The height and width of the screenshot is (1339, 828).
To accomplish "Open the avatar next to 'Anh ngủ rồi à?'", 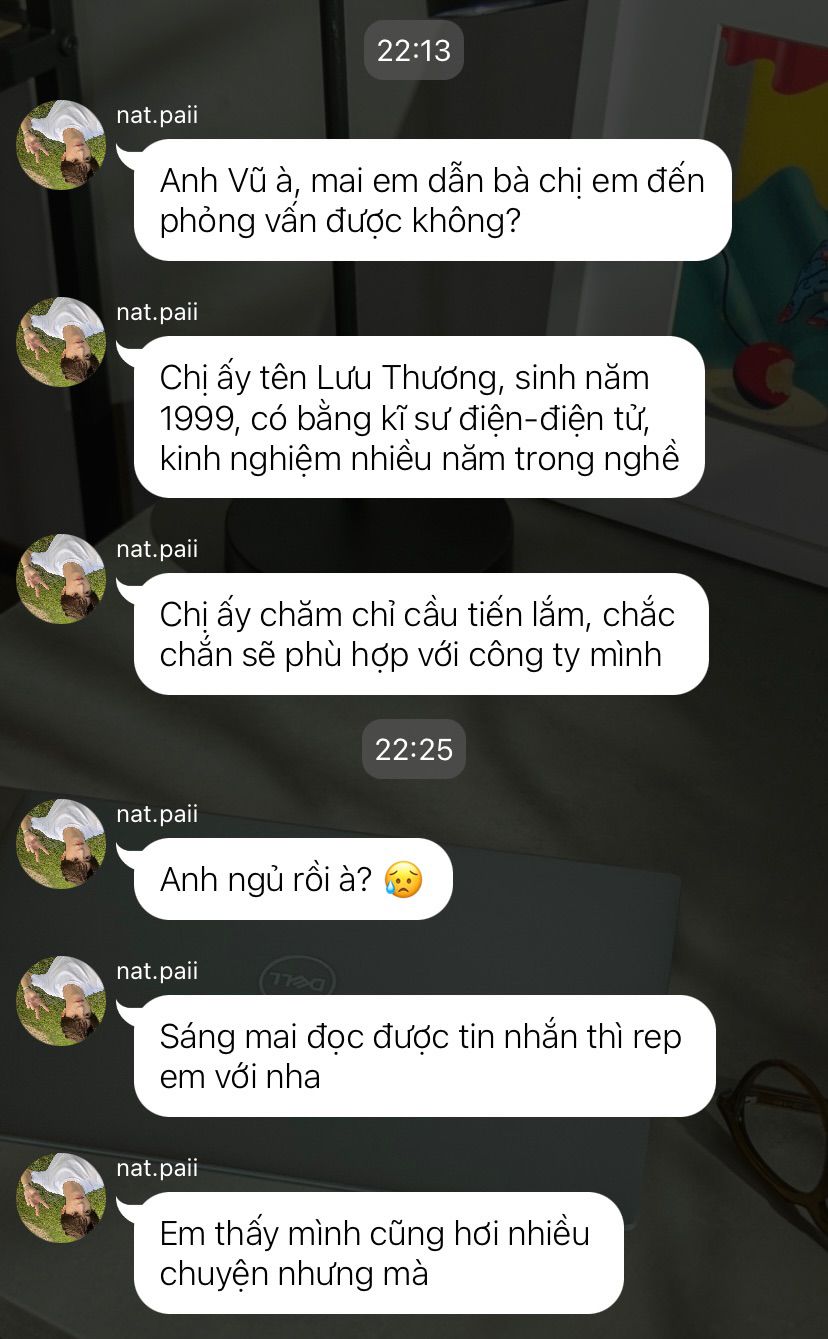I will pyautogui.click(x=61, y=844).
